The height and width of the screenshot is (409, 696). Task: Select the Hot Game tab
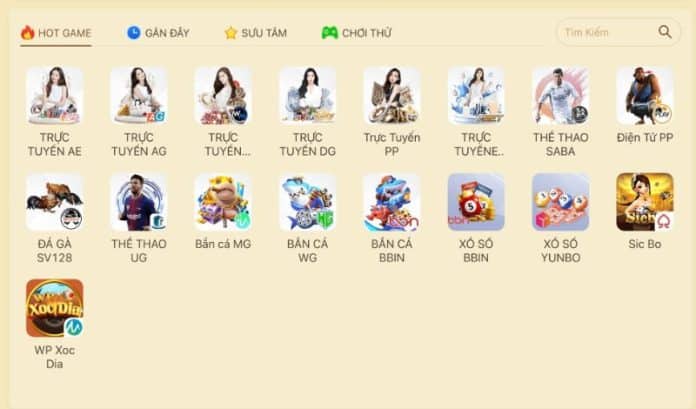point(55,33)
